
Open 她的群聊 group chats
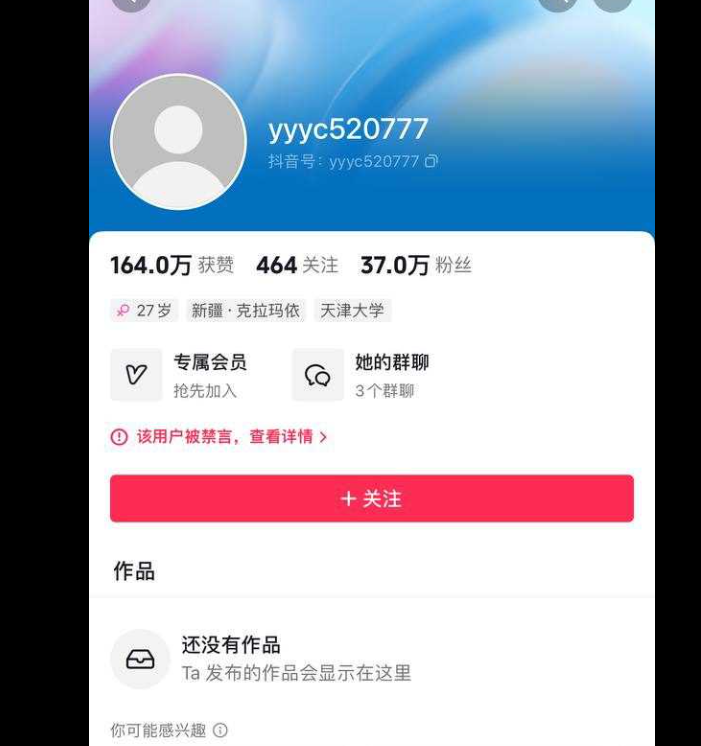coord(362,375)
